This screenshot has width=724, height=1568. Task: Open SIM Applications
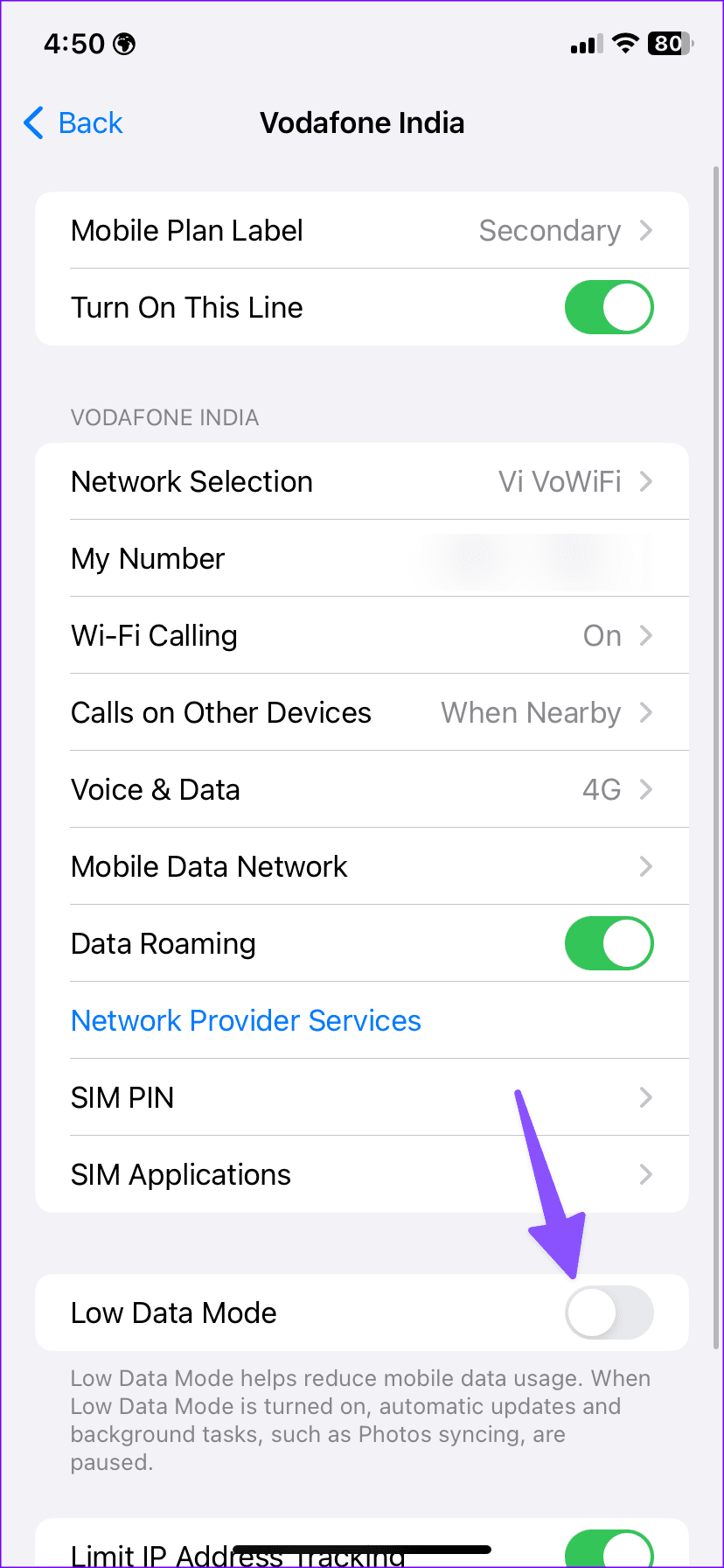click(x=362, y=1174)
